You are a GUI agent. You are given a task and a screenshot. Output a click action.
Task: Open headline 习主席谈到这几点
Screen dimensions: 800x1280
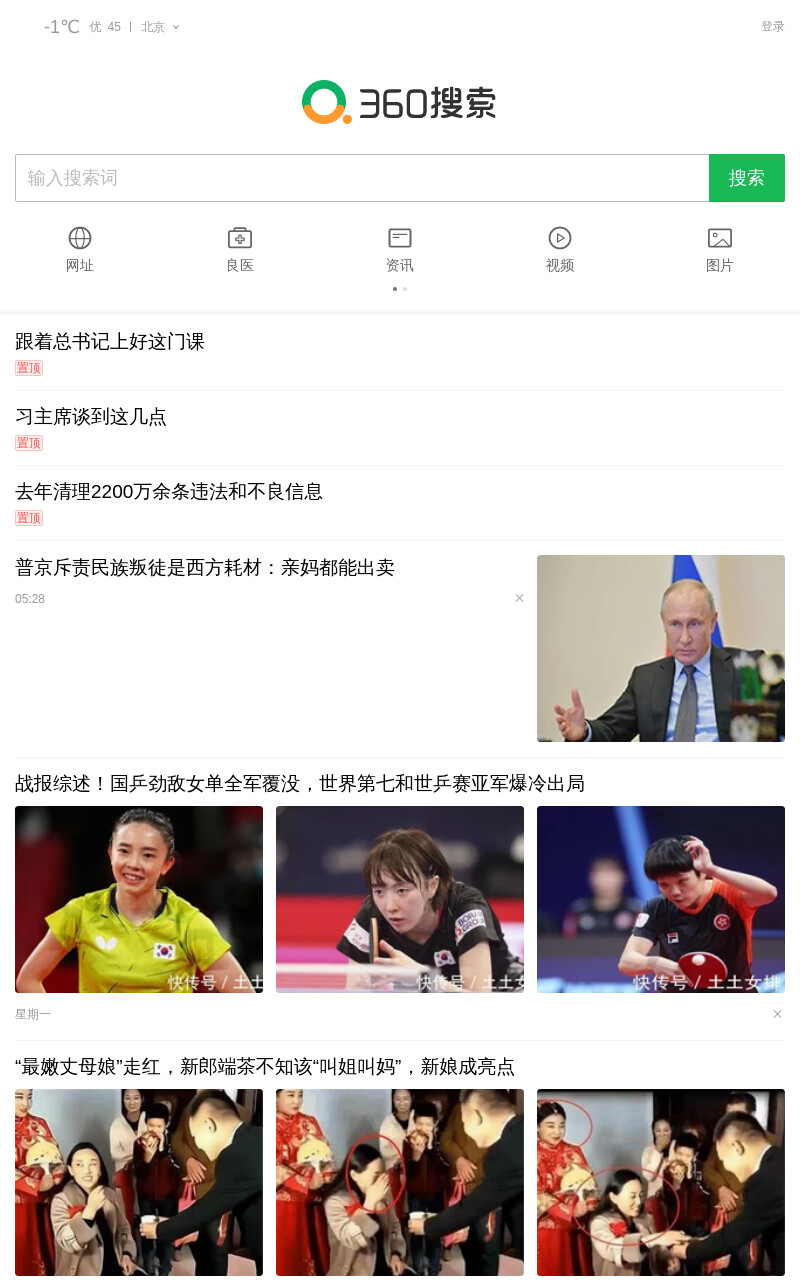pyautogui.click(x=91, y=417)
